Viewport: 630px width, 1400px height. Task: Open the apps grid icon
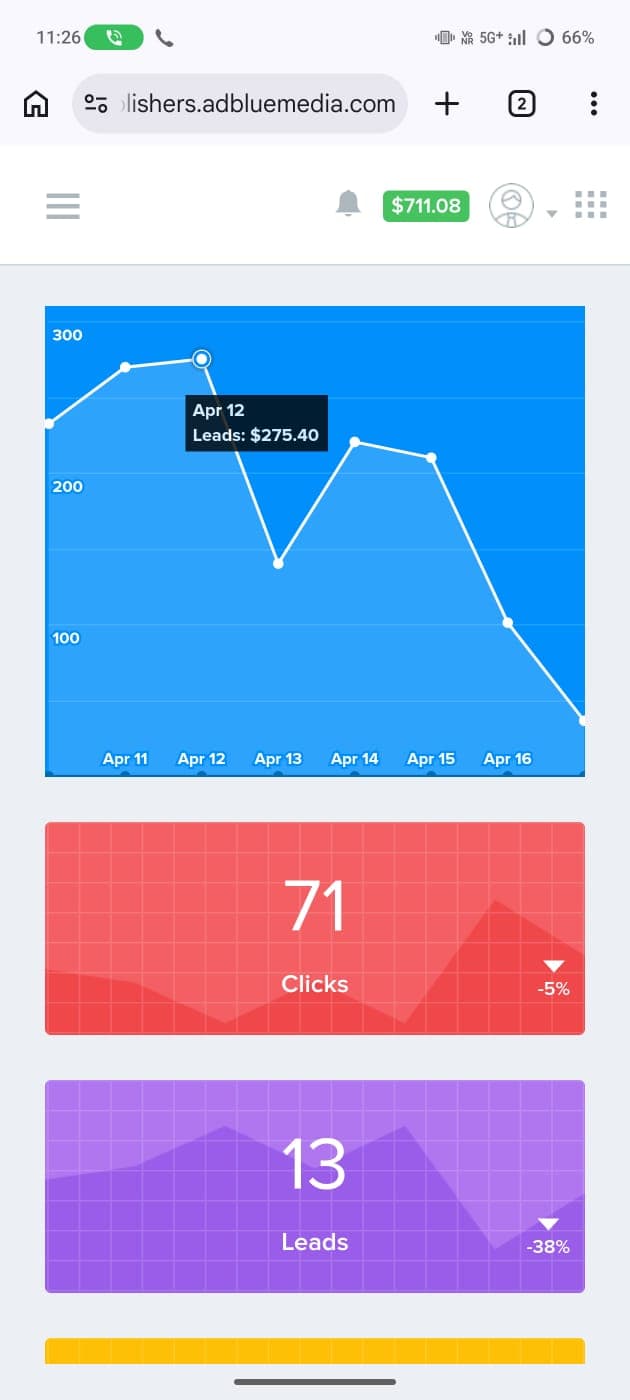click(591, 205)
